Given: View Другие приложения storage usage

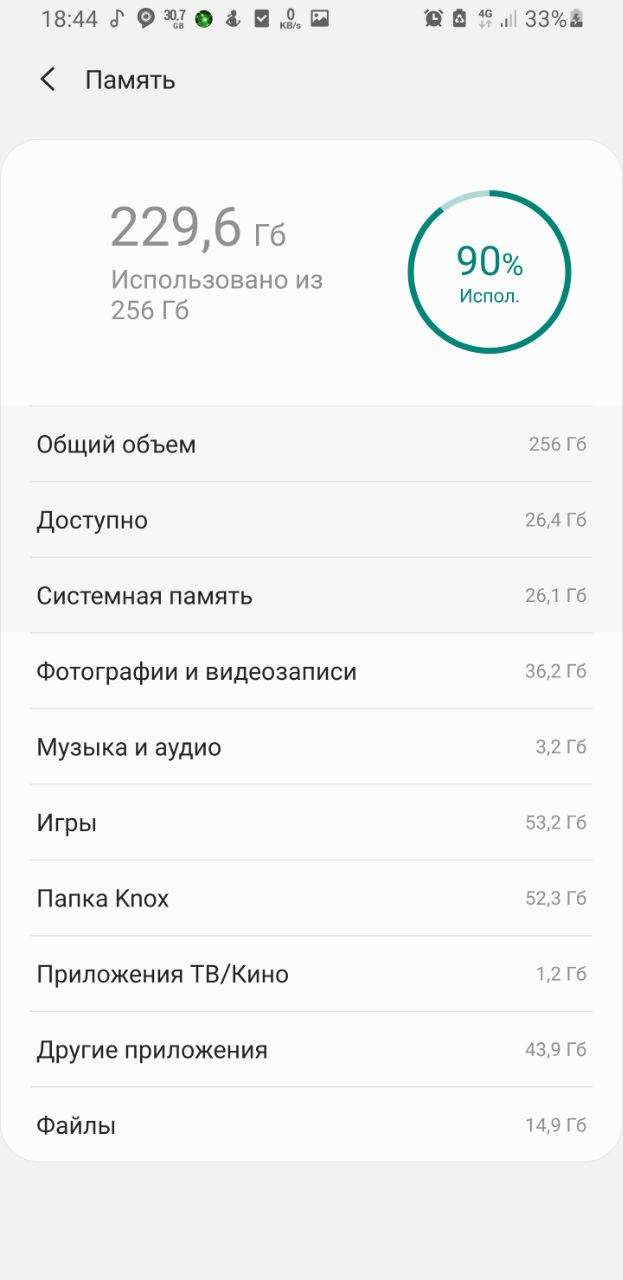Looking at the screenshot, I should (311, 1050).
